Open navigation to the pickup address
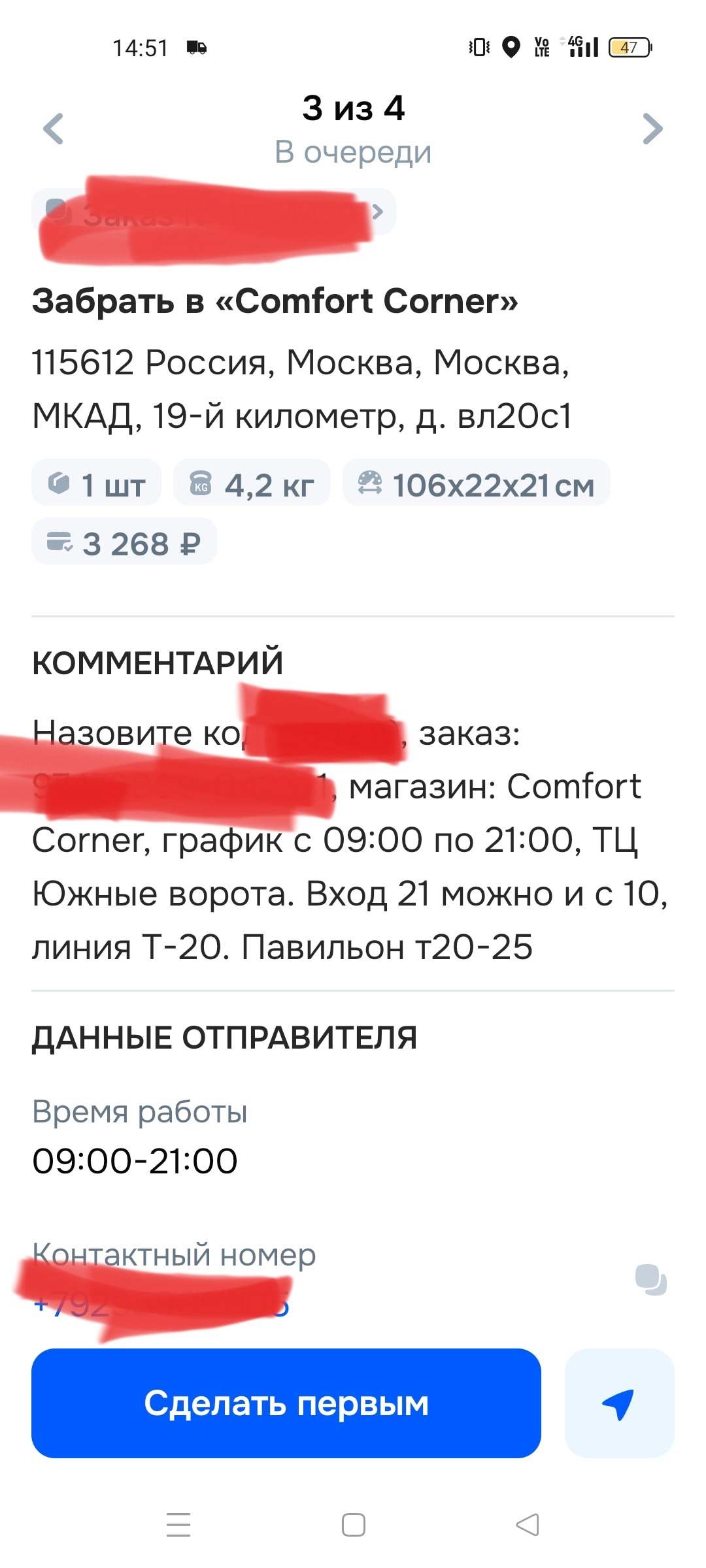706x1568 pixels. [619, 1403]
